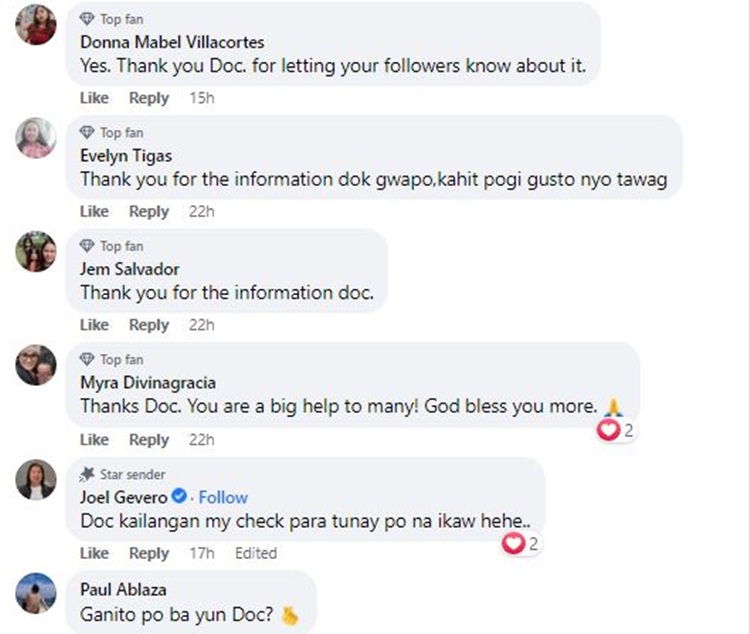750x634 pixels.
Task: Visit Myra Divinagracia's profile name
Action: [x=147, y=382]
